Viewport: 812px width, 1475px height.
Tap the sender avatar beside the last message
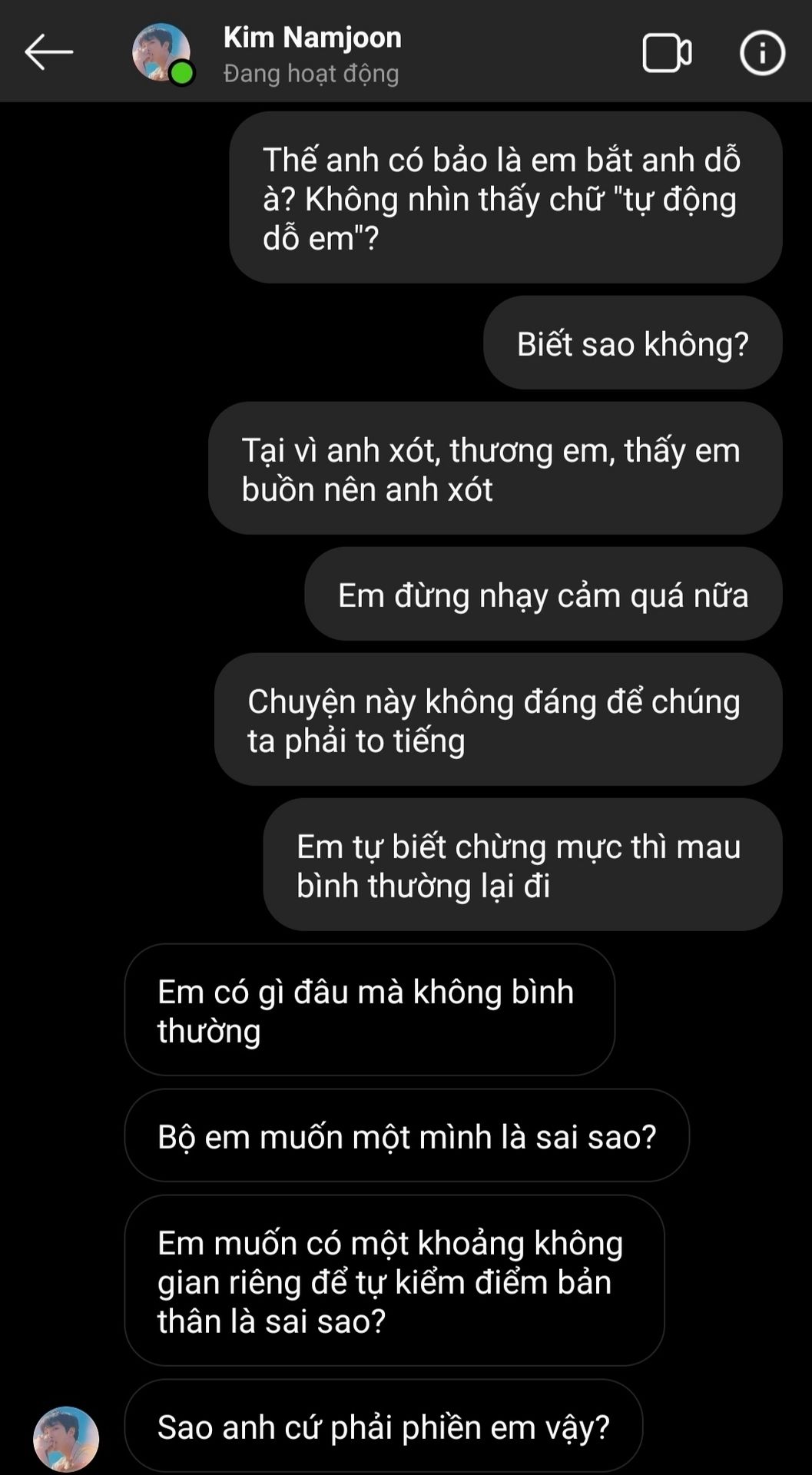point(66,1438)
